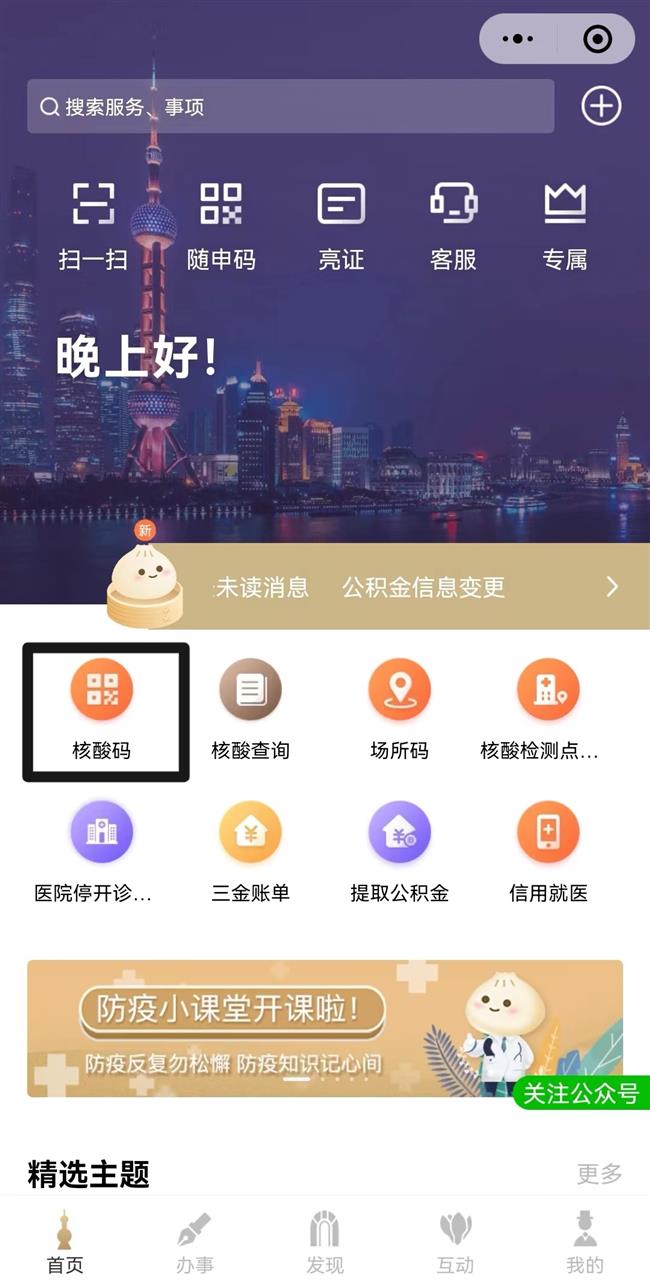Open 场所码 venue code
650x1286 pixels.
(399, 709)
